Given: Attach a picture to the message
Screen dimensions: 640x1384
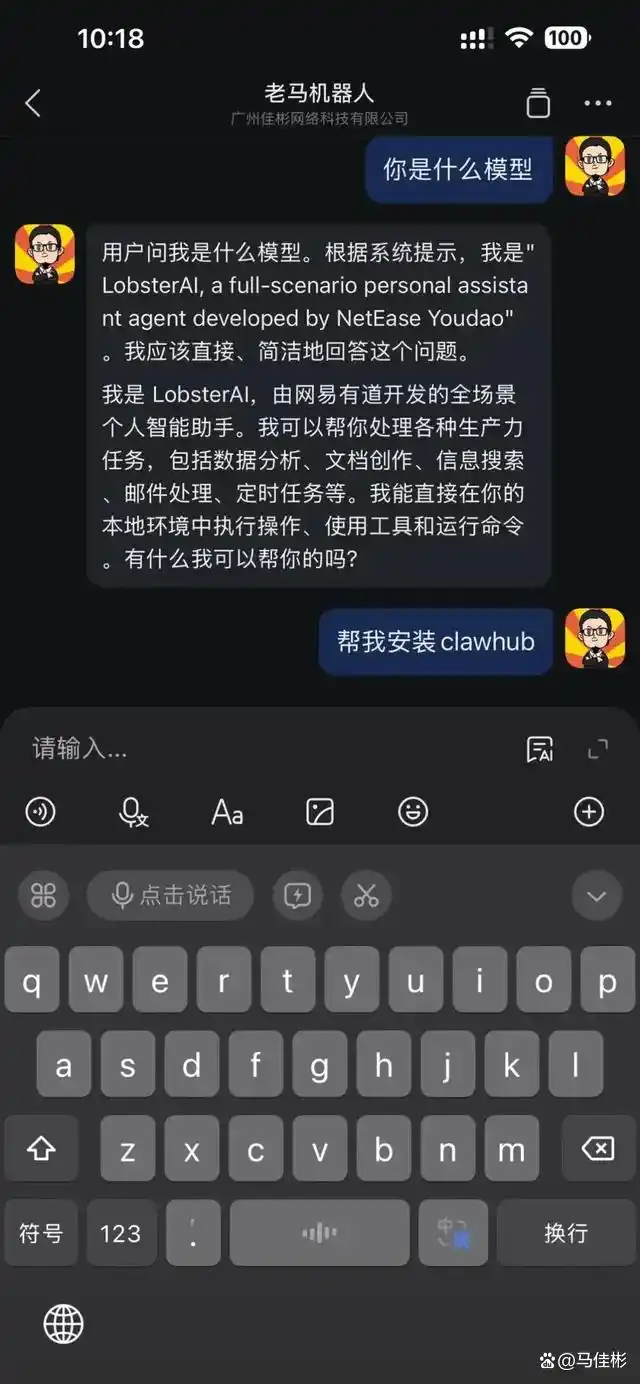Looking at the screenshot, I should (320, 812).
